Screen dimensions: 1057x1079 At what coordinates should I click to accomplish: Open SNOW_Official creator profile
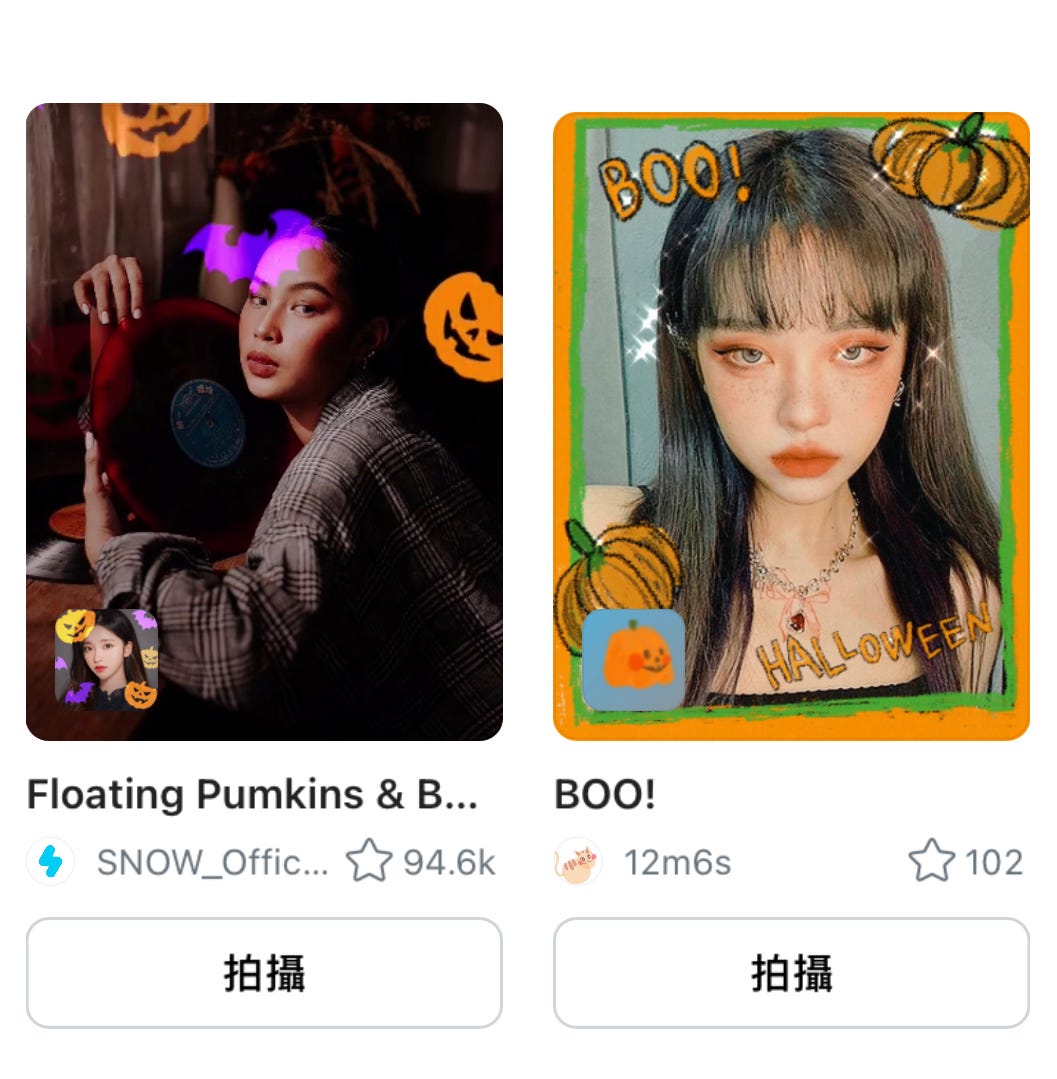click(x=210, y=862)
